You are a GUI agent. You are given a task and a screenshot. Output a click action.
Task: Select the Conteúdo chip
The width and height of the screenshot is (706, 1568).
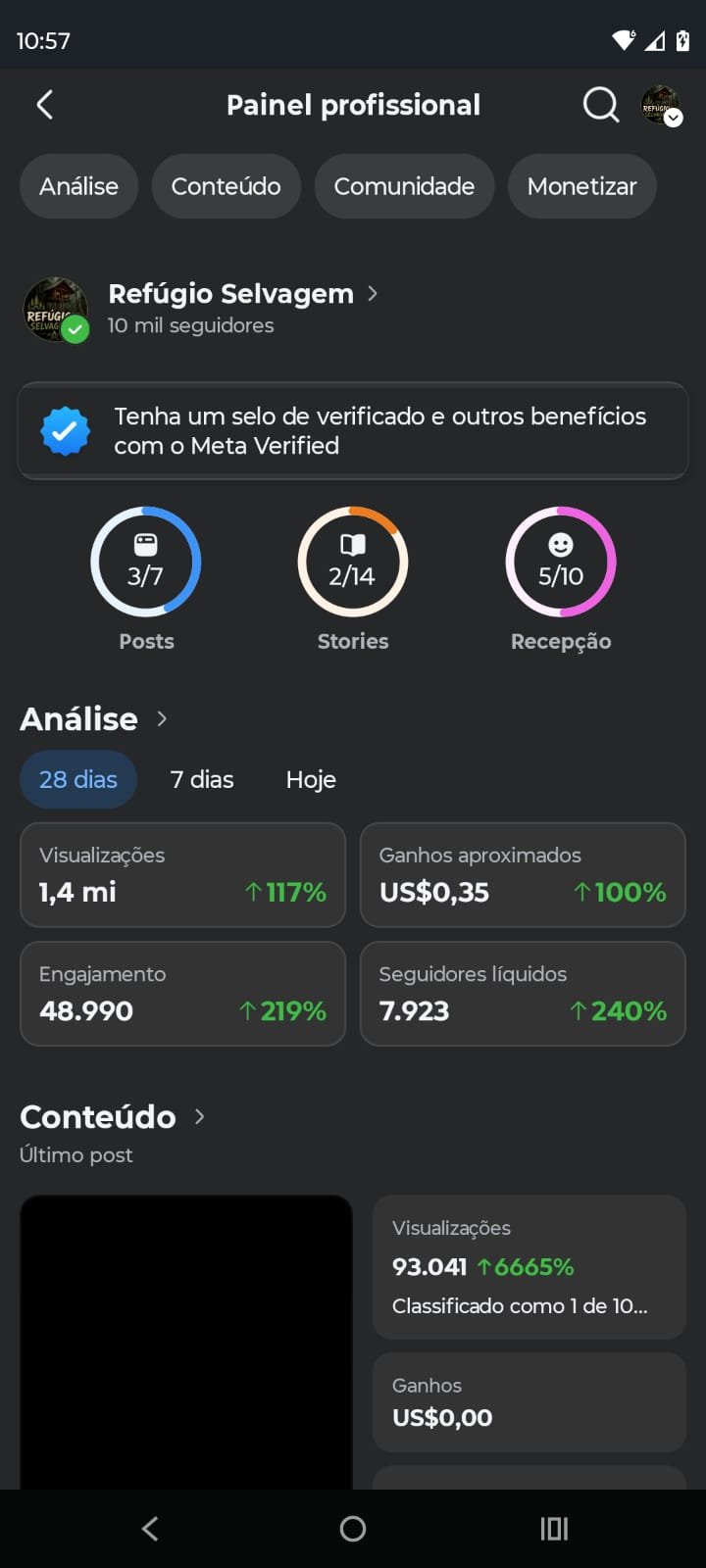(226, 186)
